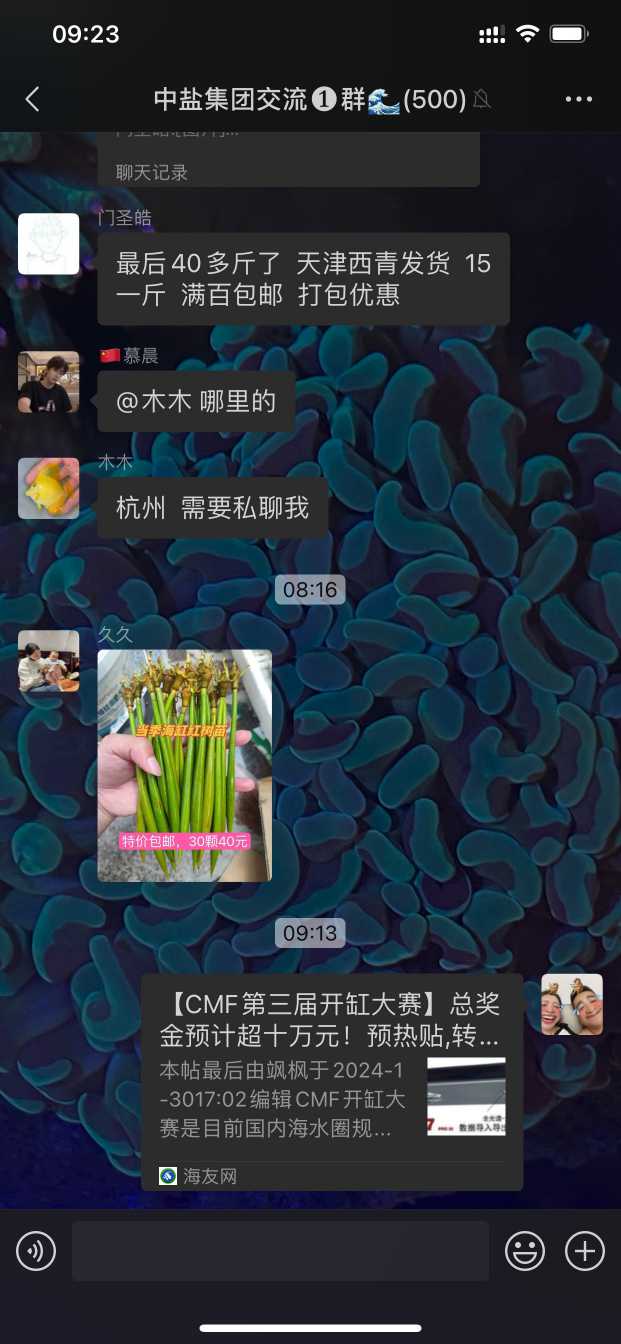Go back to the chat list
Screen dimensions: 621x1344
pos(33,99)
